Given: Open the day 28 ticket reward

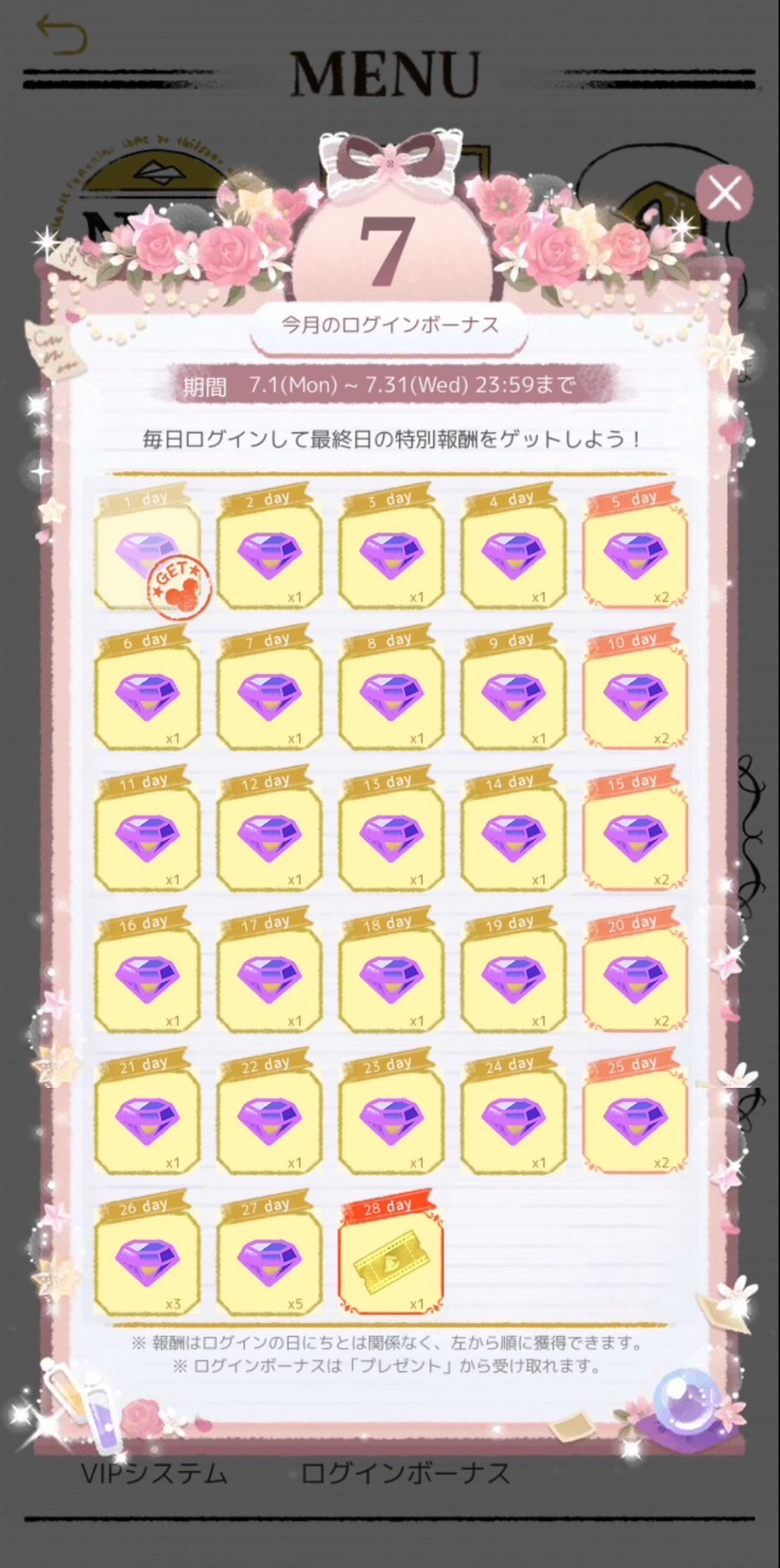Looking at the screenshot, I should coord(391,1257).
